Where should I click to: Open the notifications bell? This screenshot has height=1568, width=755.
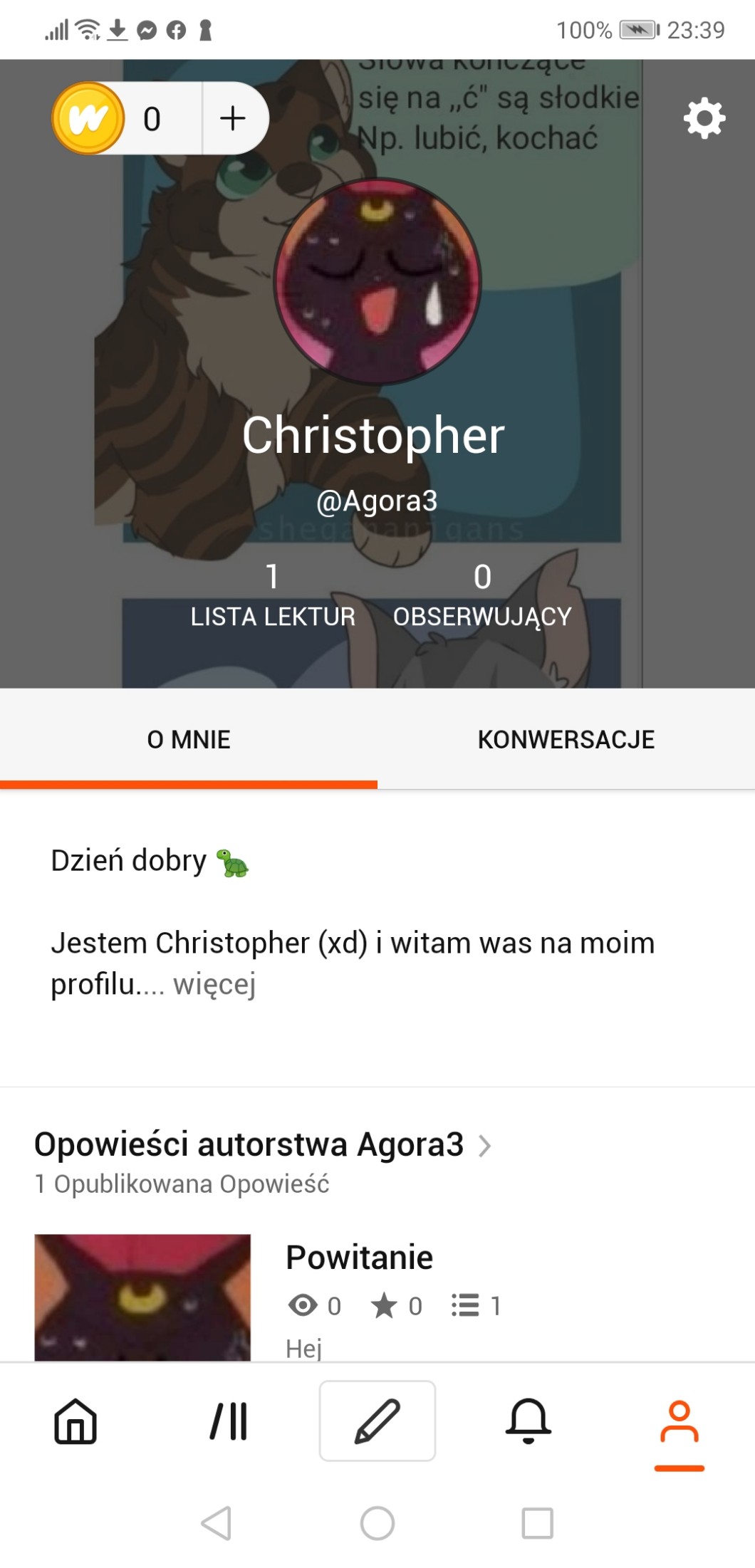[528, 1421]
